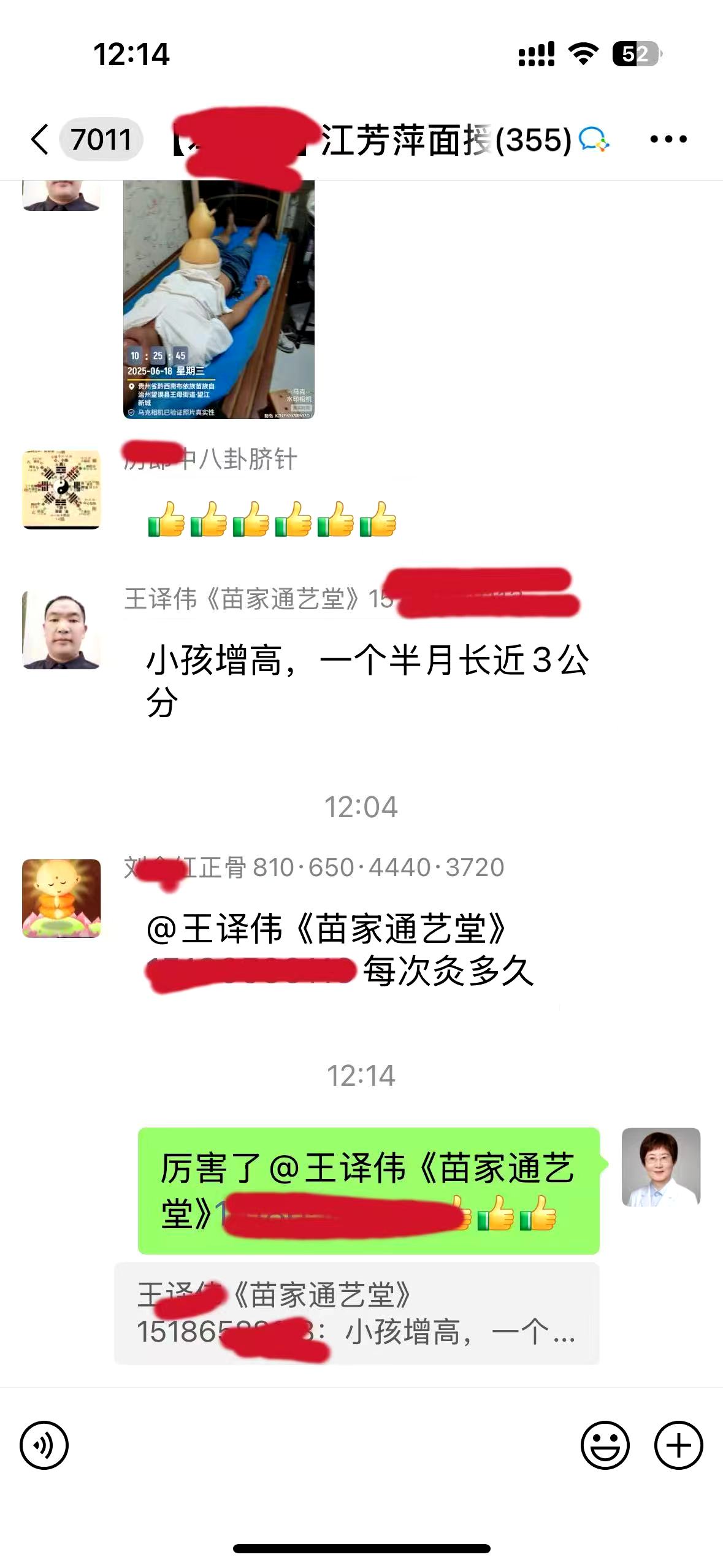
Task: Tap the message text input field
Action: 325,1445
